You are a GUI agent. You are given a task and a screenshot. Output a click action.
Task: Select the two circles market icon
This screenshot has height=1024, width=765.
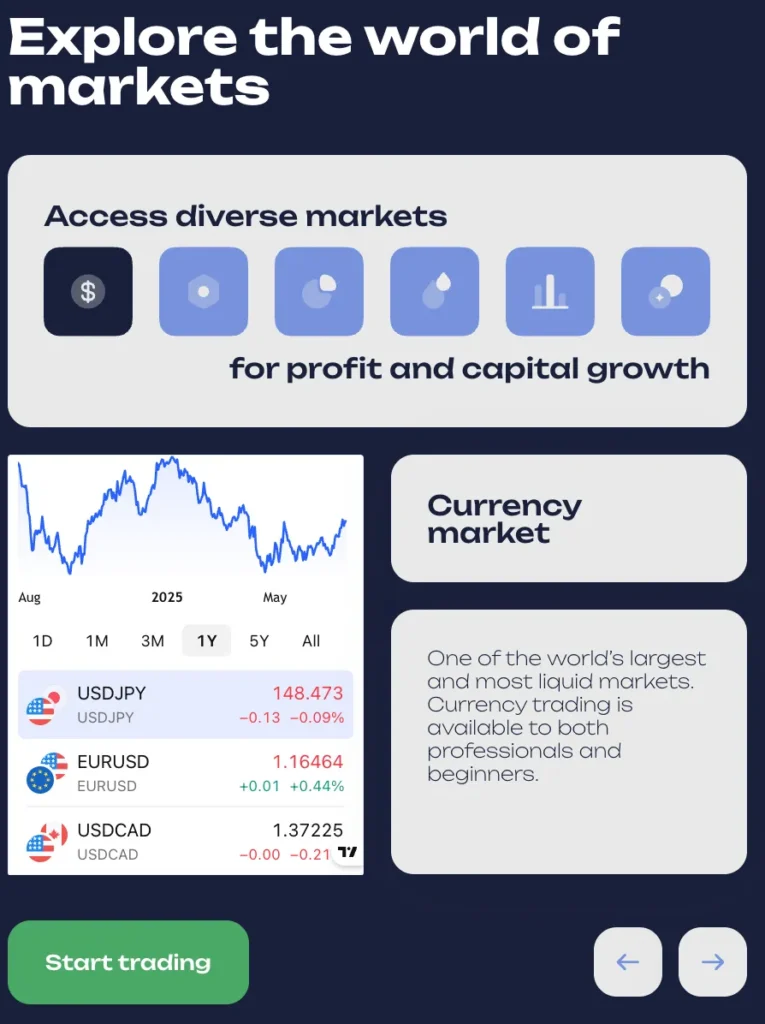tap(665, 291)
